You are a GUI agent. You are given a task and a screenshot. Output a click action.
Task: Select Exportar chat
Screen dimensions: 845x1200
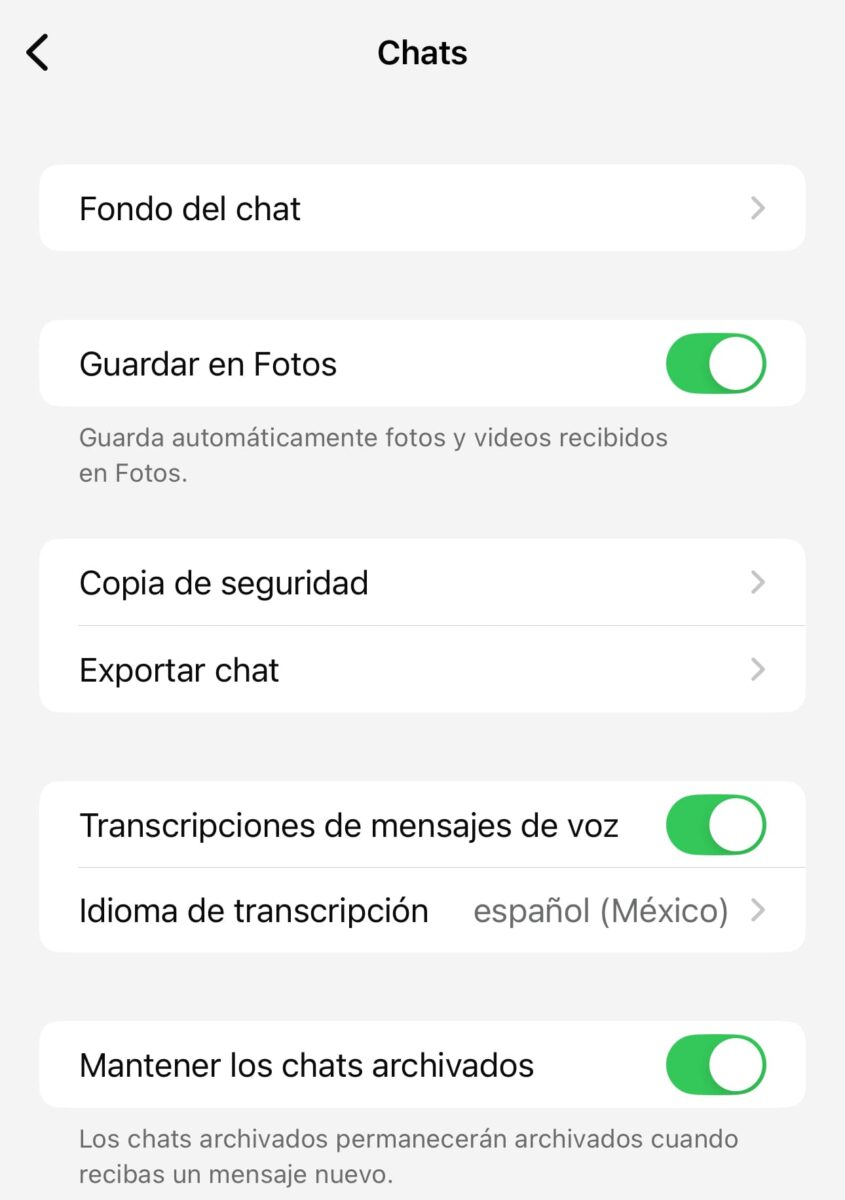tap(420, 669)
